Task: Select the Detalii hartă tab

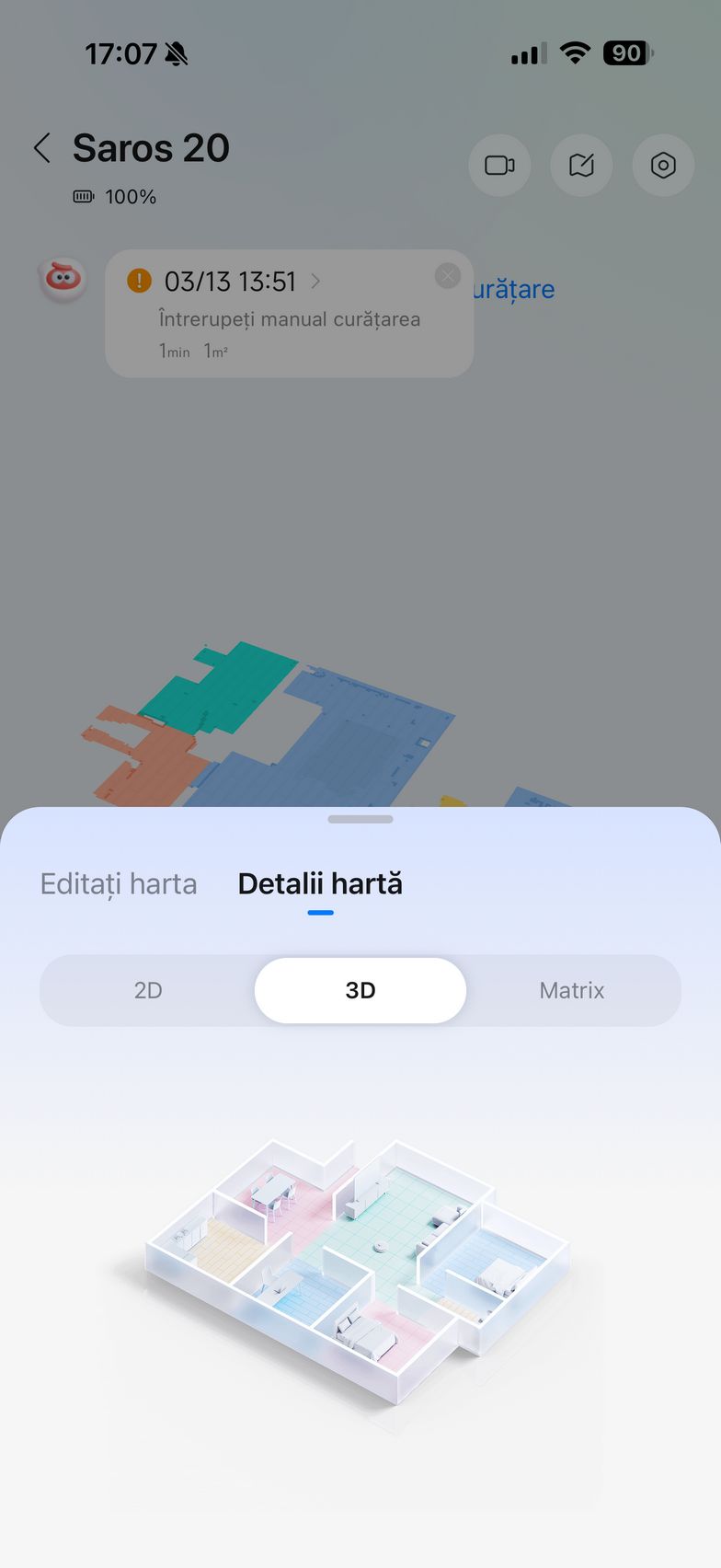Action: click(x=320, y=883)
